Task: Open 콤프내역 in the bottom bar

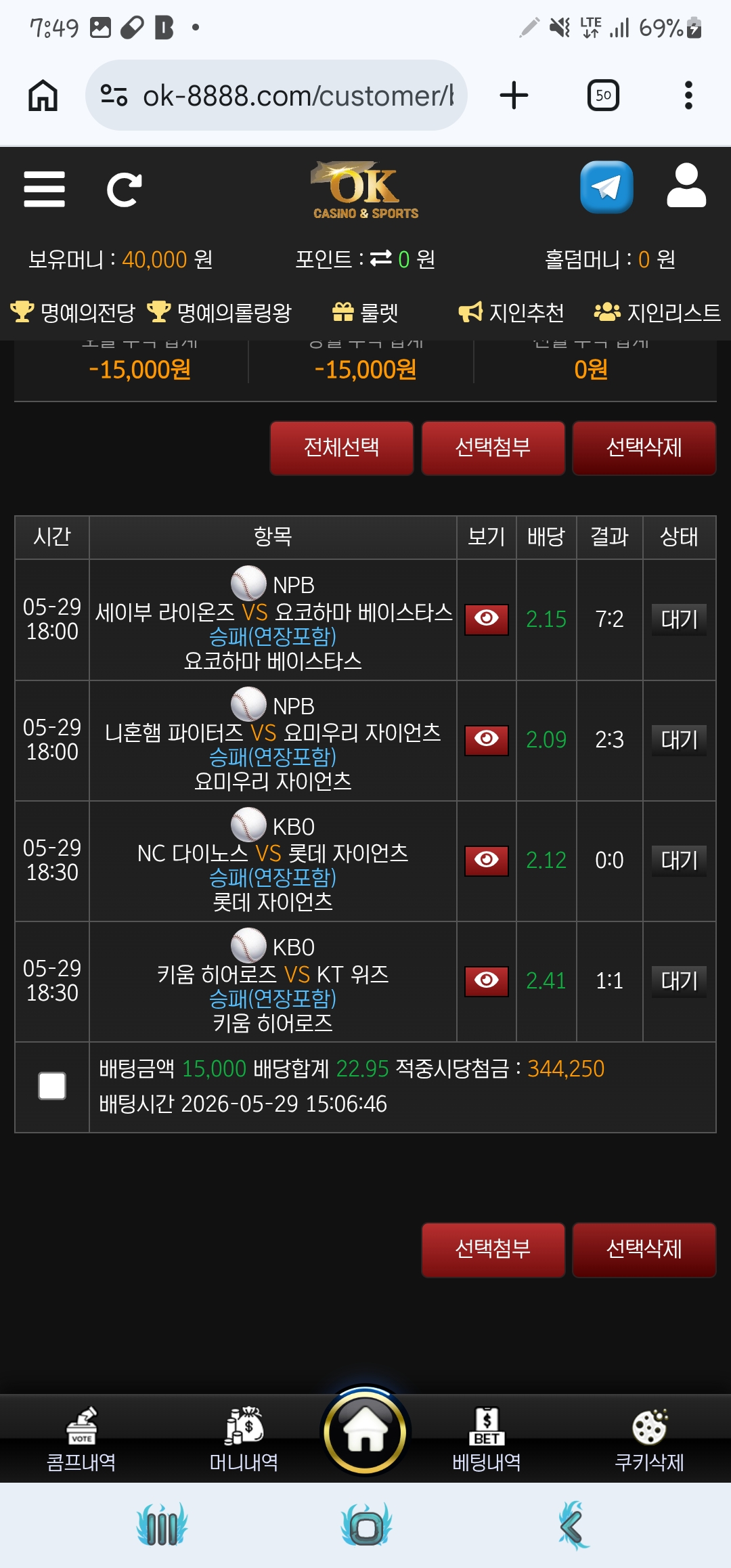Action: 81,1439
